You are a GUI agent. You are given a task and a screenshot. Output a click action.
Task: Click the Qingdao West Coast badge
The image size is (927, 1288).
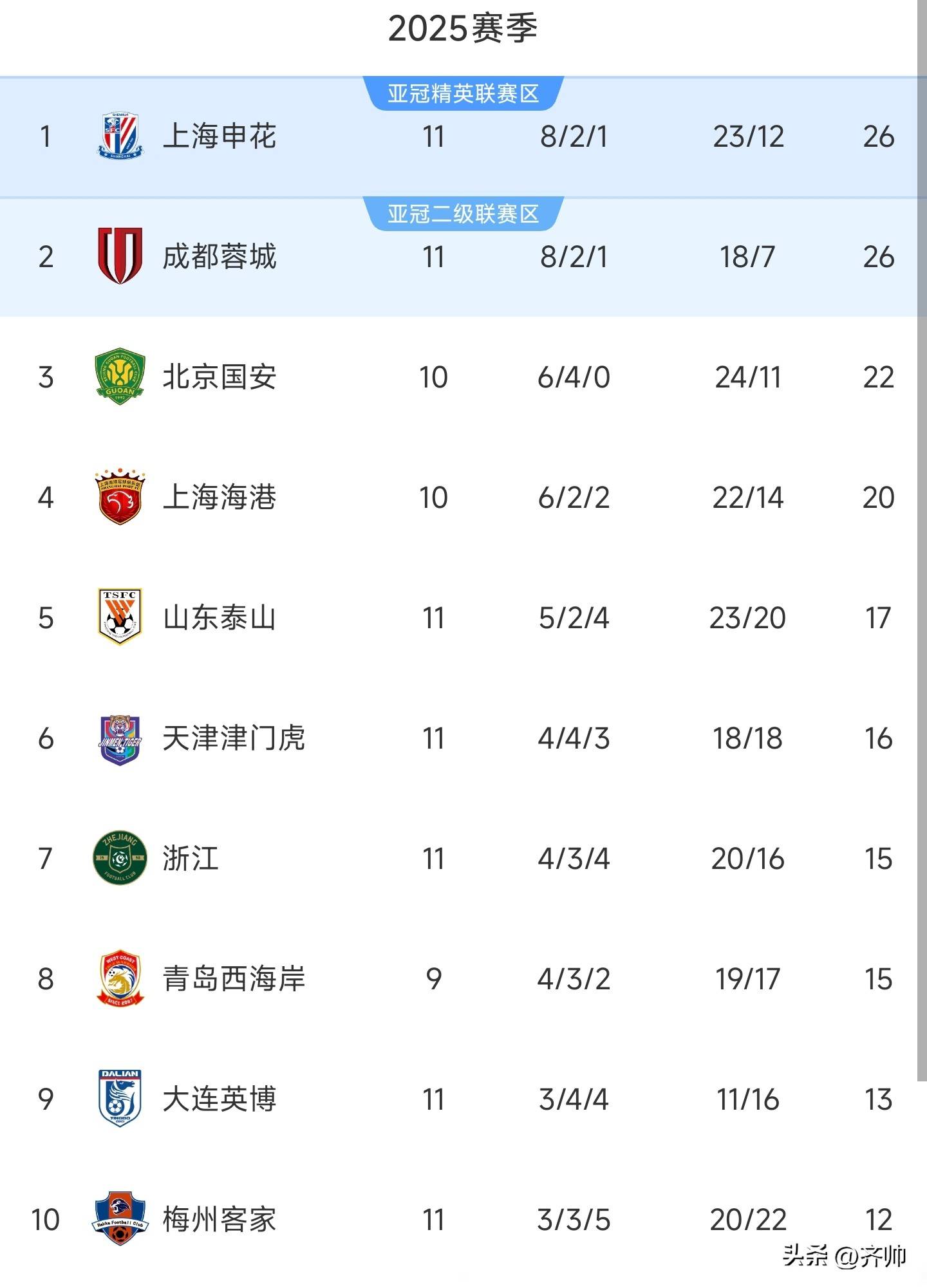[119, 978]
